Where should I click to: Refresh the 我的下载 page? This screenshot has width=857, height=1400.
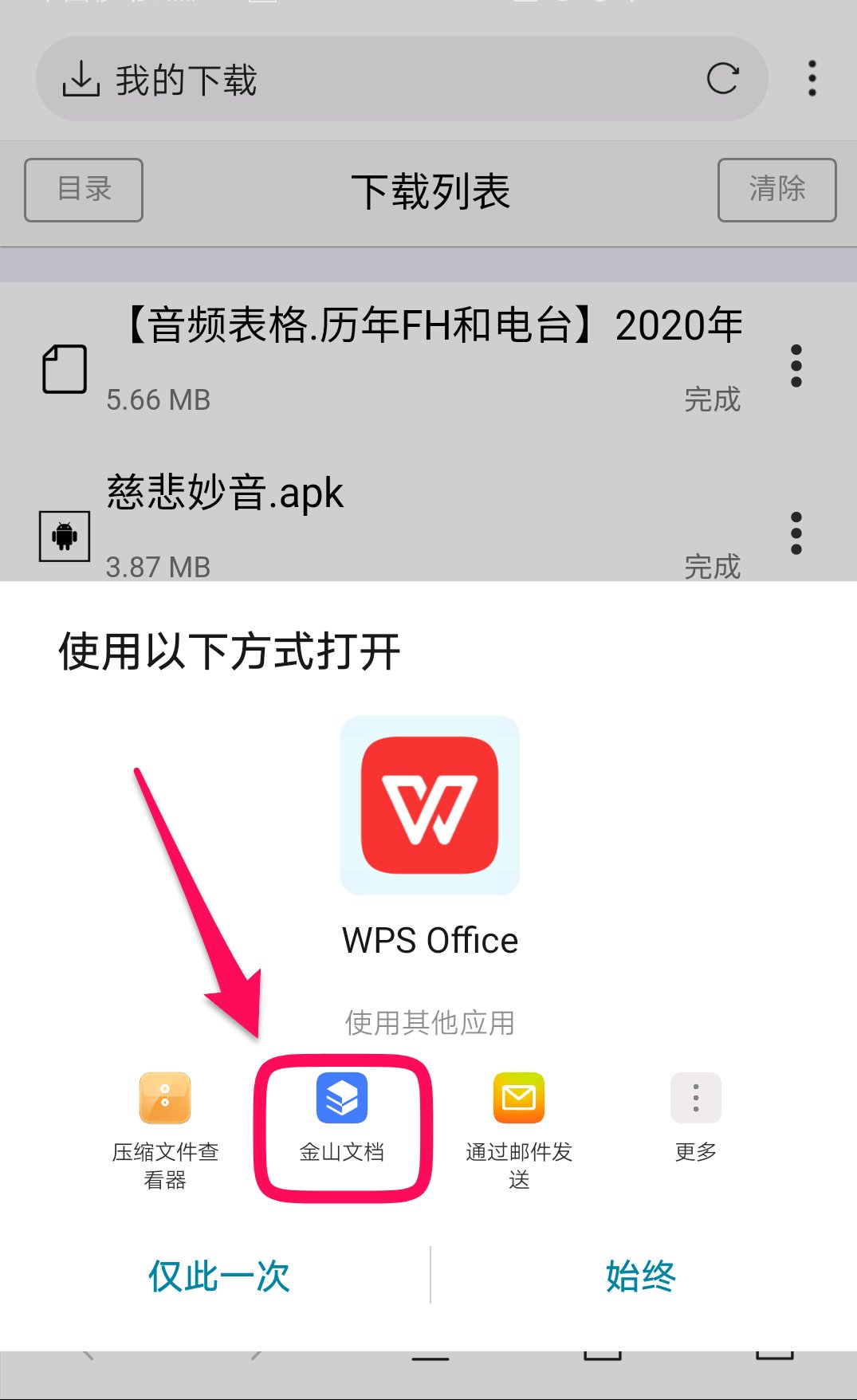pyautogui.click(x=722, y=78)
